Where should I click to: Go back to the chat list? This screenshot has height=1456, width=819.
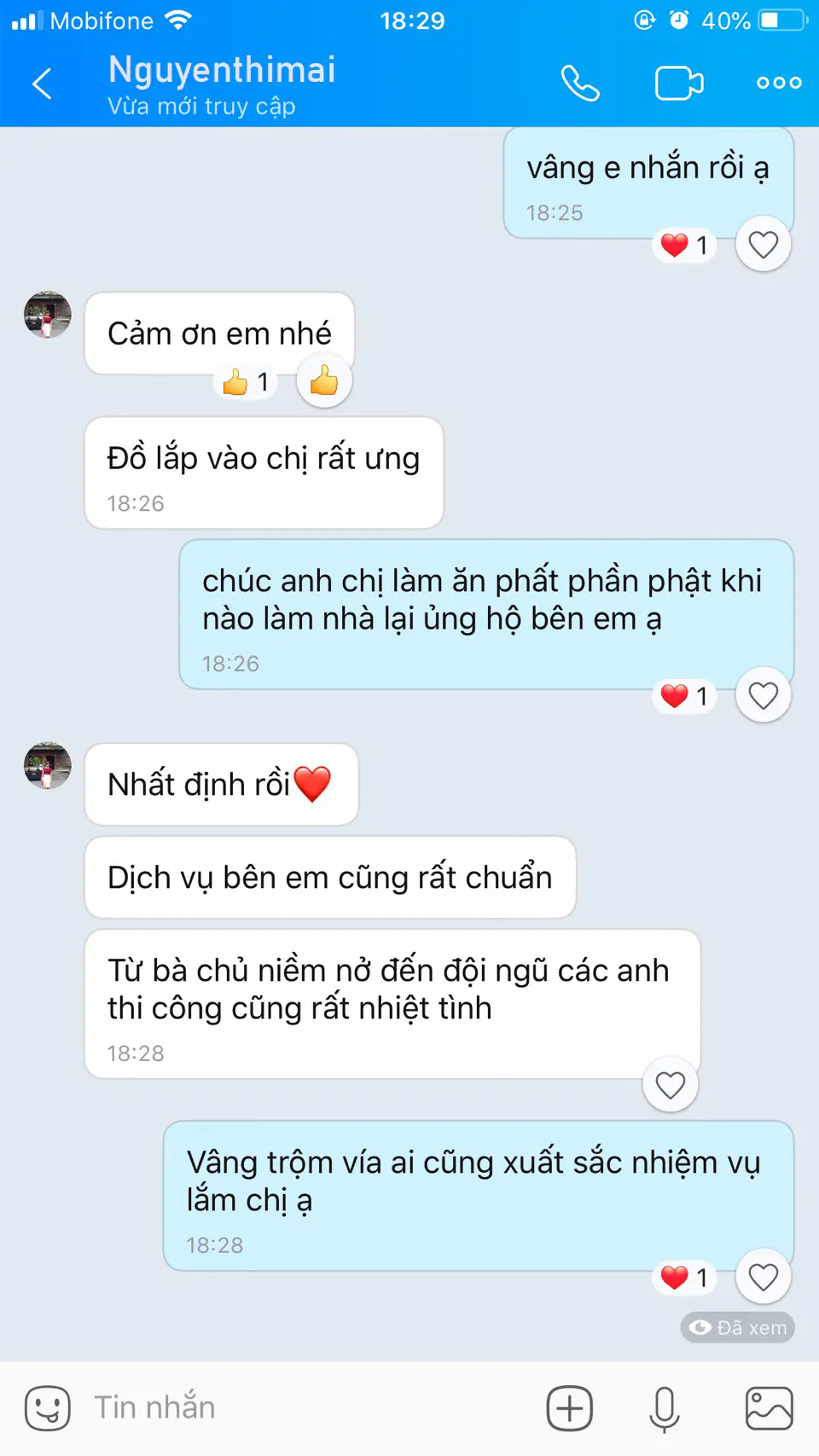click(42, 84)
